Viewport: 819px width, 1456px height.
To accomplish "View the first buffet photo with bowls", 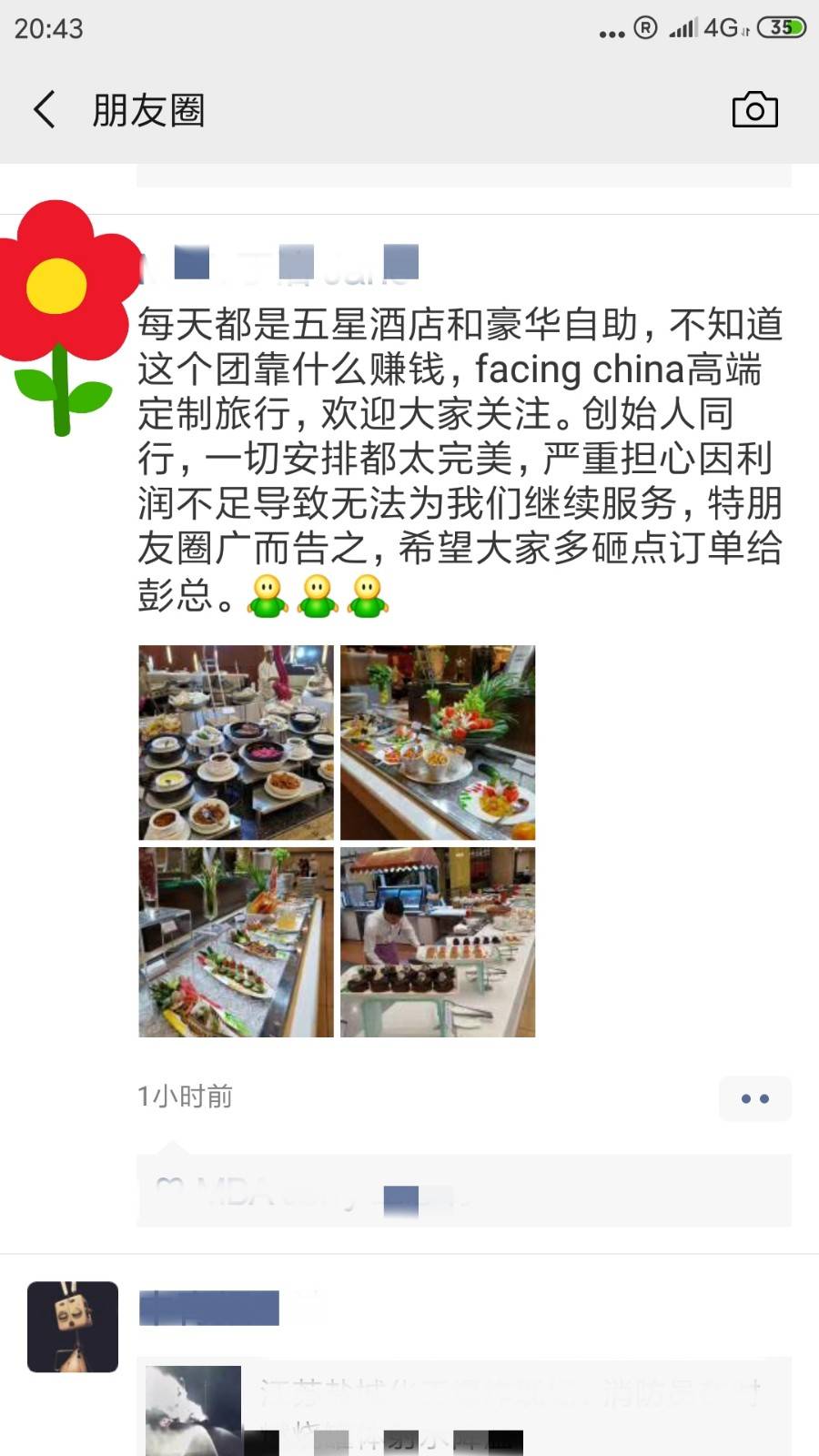I will coord(236,743).
